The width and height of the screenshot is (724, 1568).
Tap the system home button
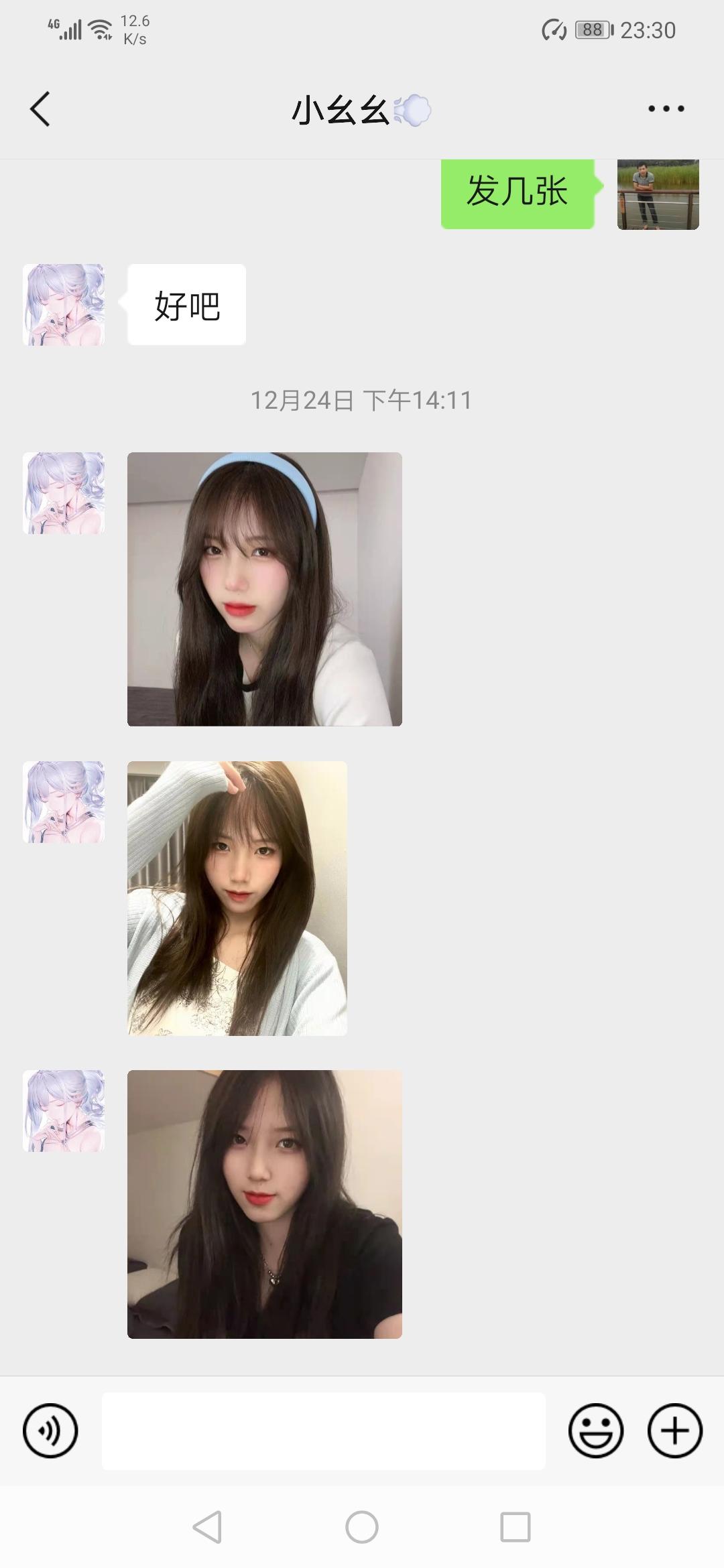coord(361,1527)
